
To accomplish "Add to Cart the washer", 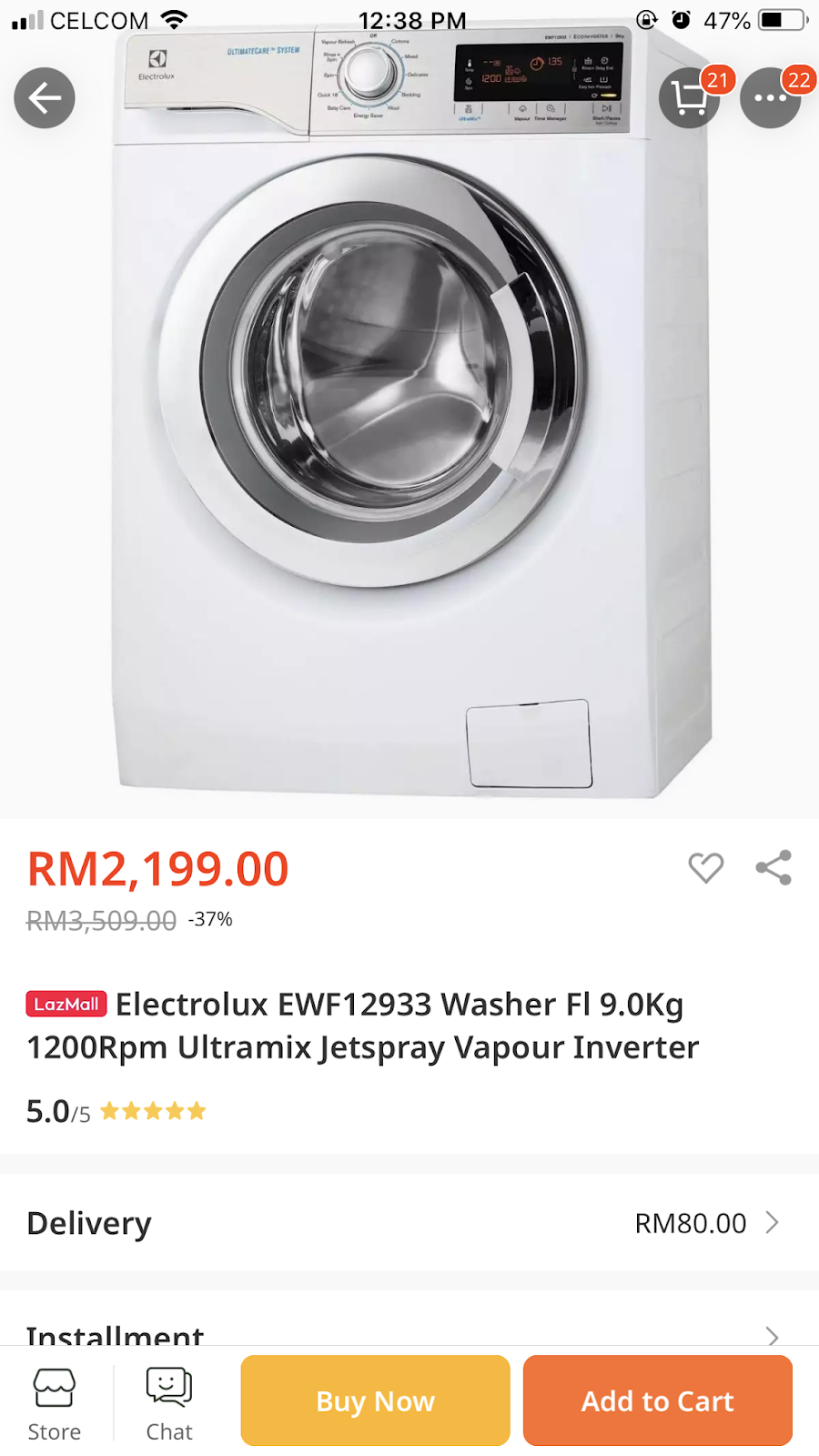I will (657, 1400).
